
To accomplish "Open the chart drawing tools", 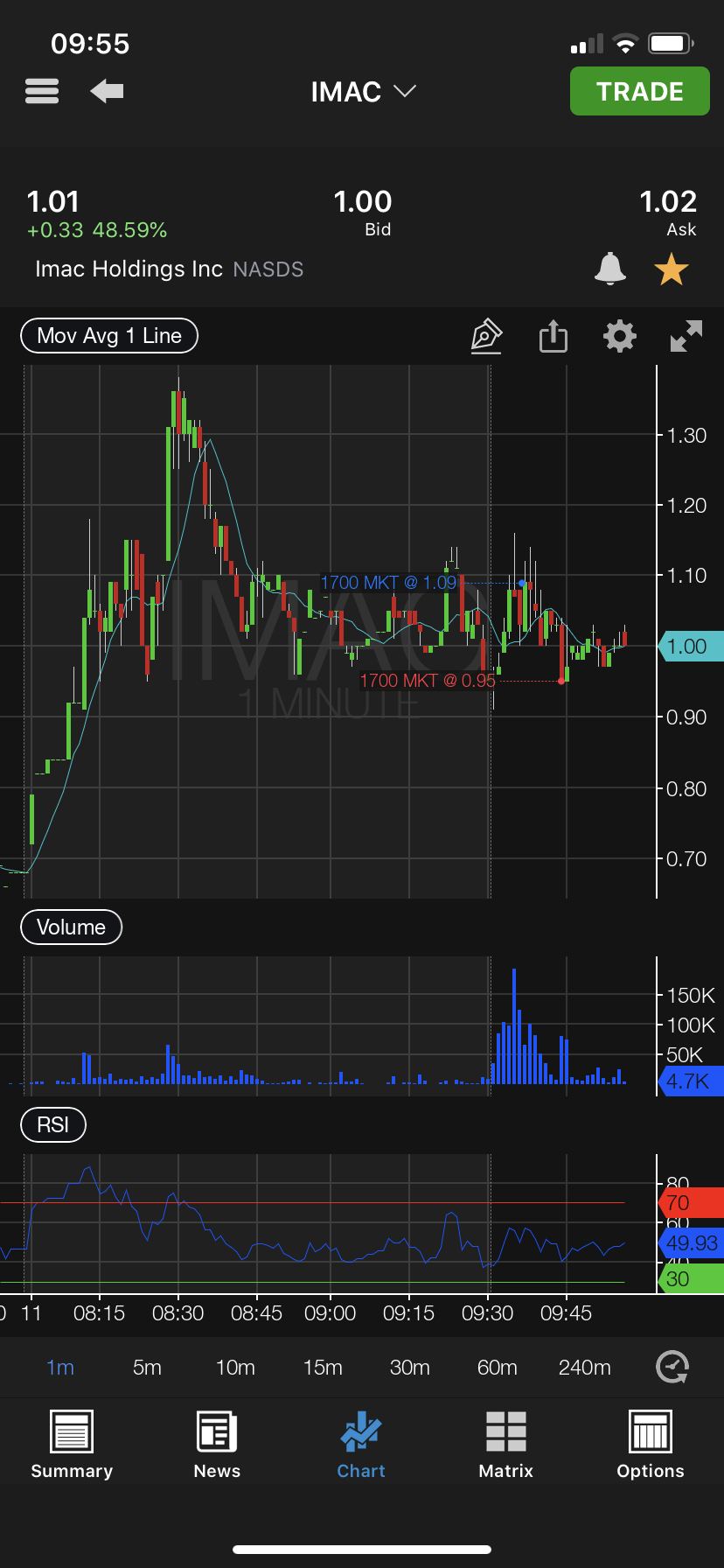I will click(x=486, y=336).
